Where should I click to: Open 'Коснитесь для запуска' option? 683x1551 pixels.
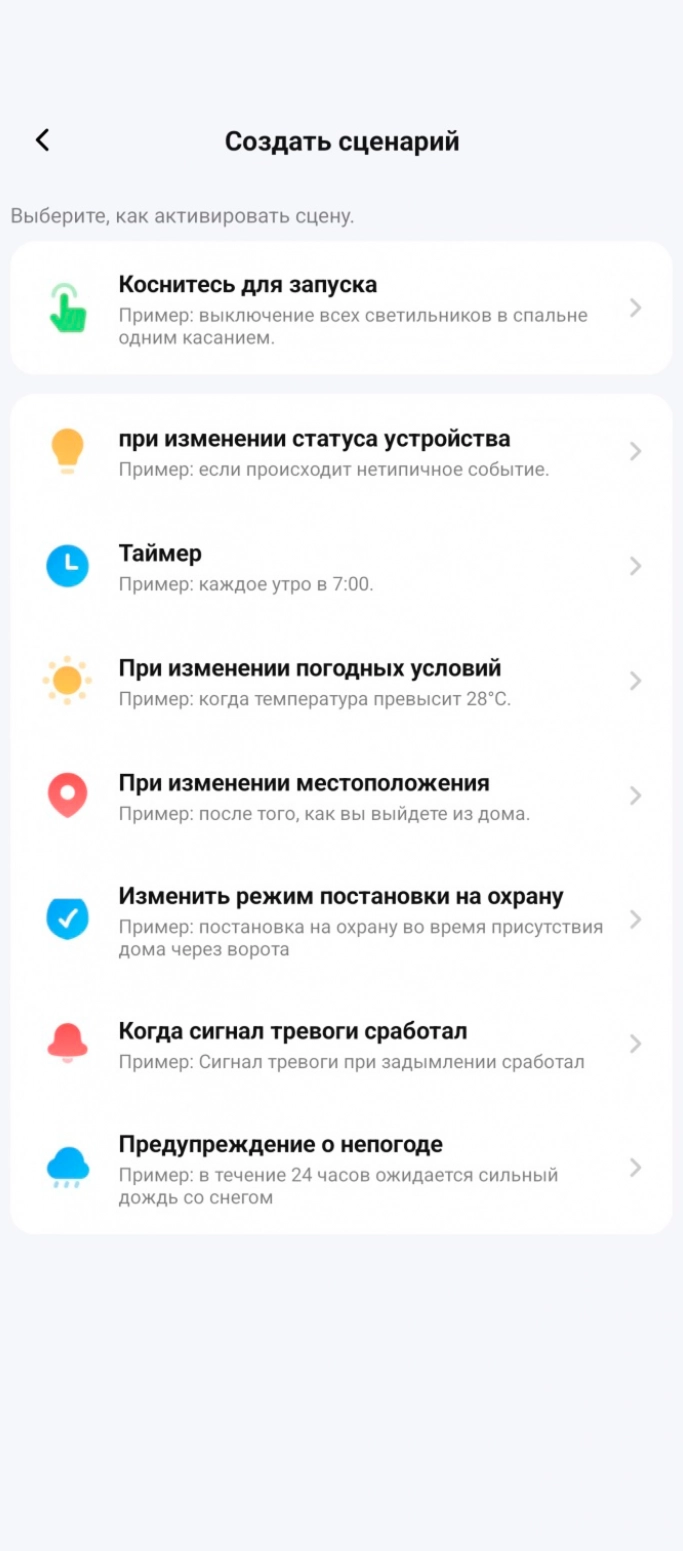(x=341, y=308)
